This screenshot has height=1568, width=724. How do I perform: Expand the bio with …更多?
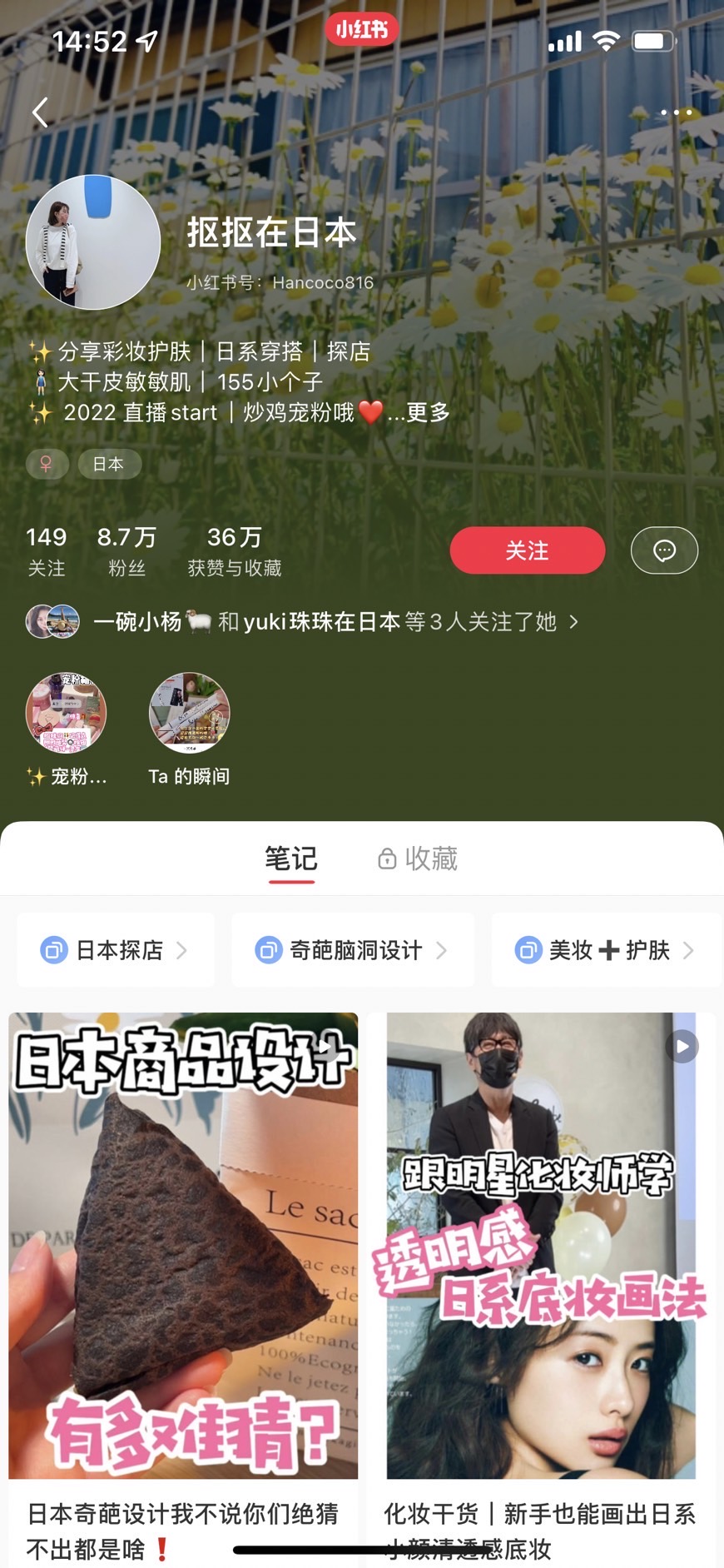click(x=427, y=412)
